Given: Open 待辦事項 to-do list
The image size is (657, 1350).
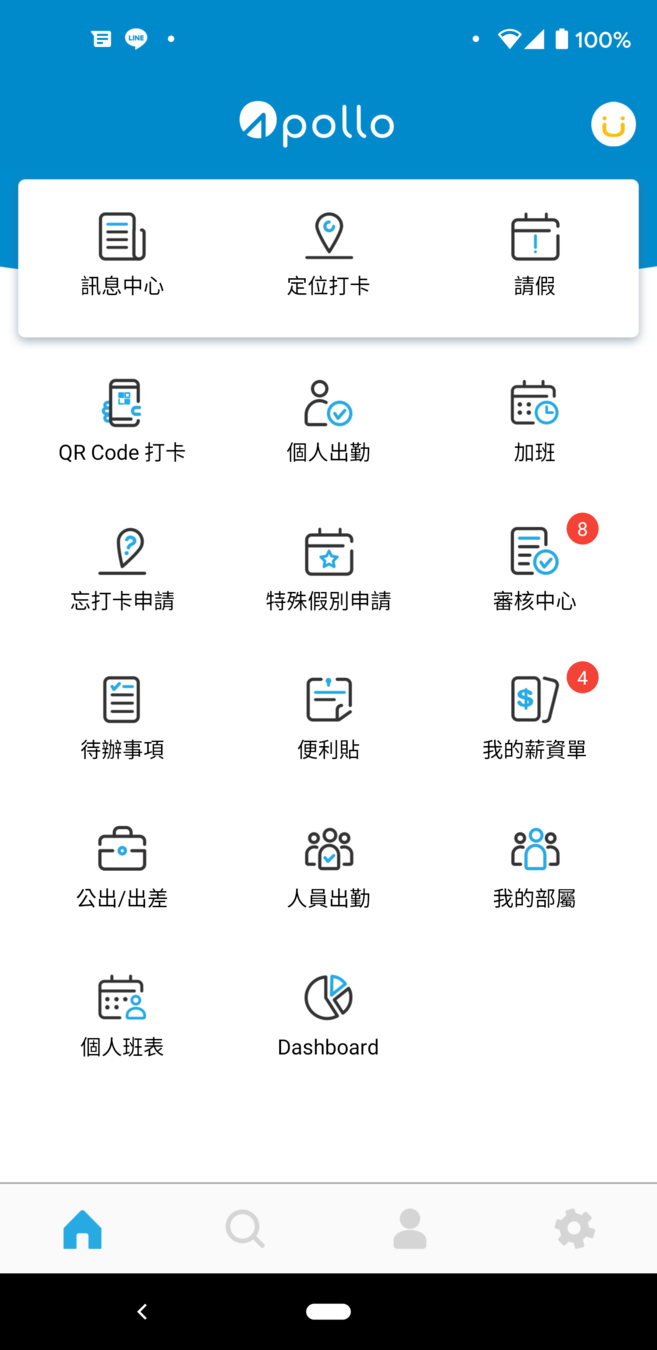Looking at the screenshot, I should 122,716.
